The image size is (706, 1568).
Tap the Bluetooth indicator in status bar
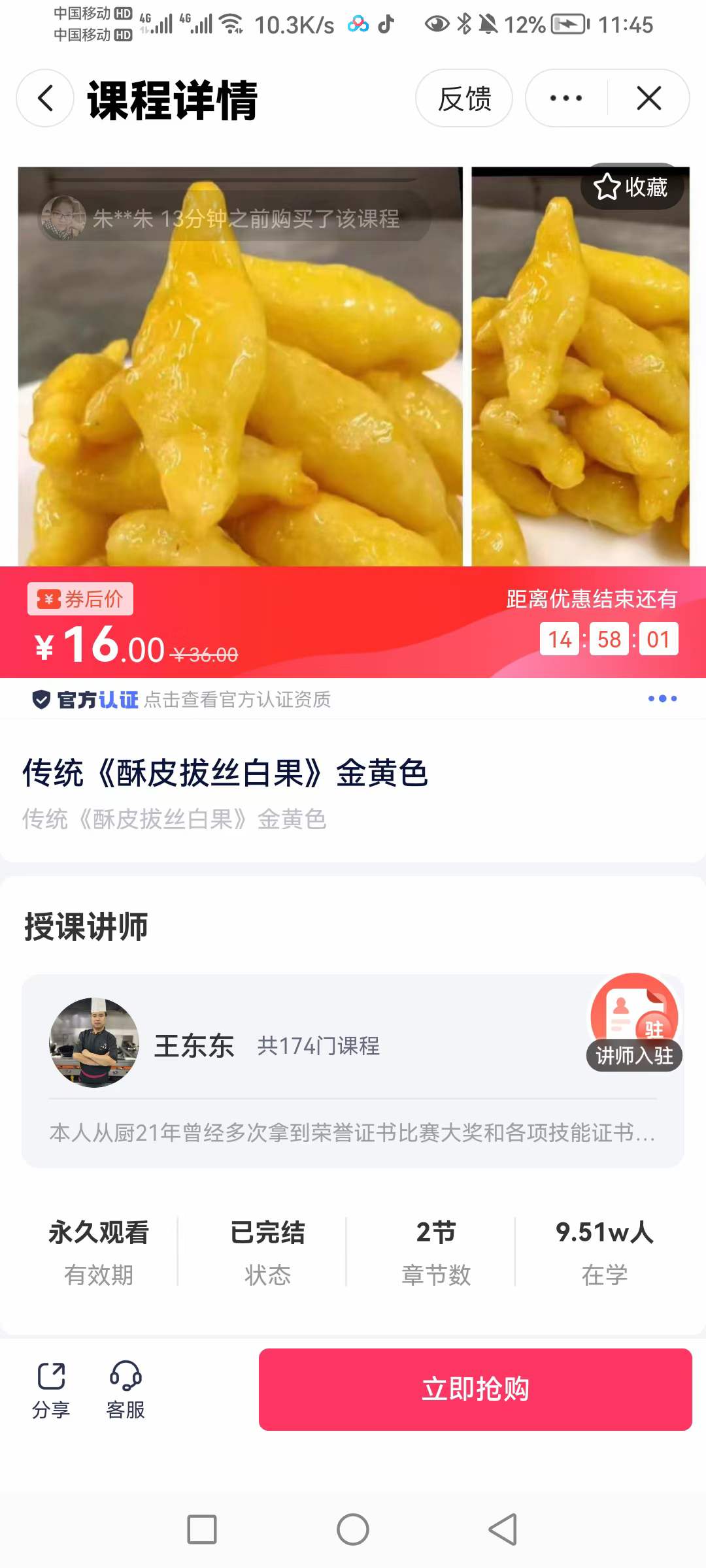[x=464, y=25]
